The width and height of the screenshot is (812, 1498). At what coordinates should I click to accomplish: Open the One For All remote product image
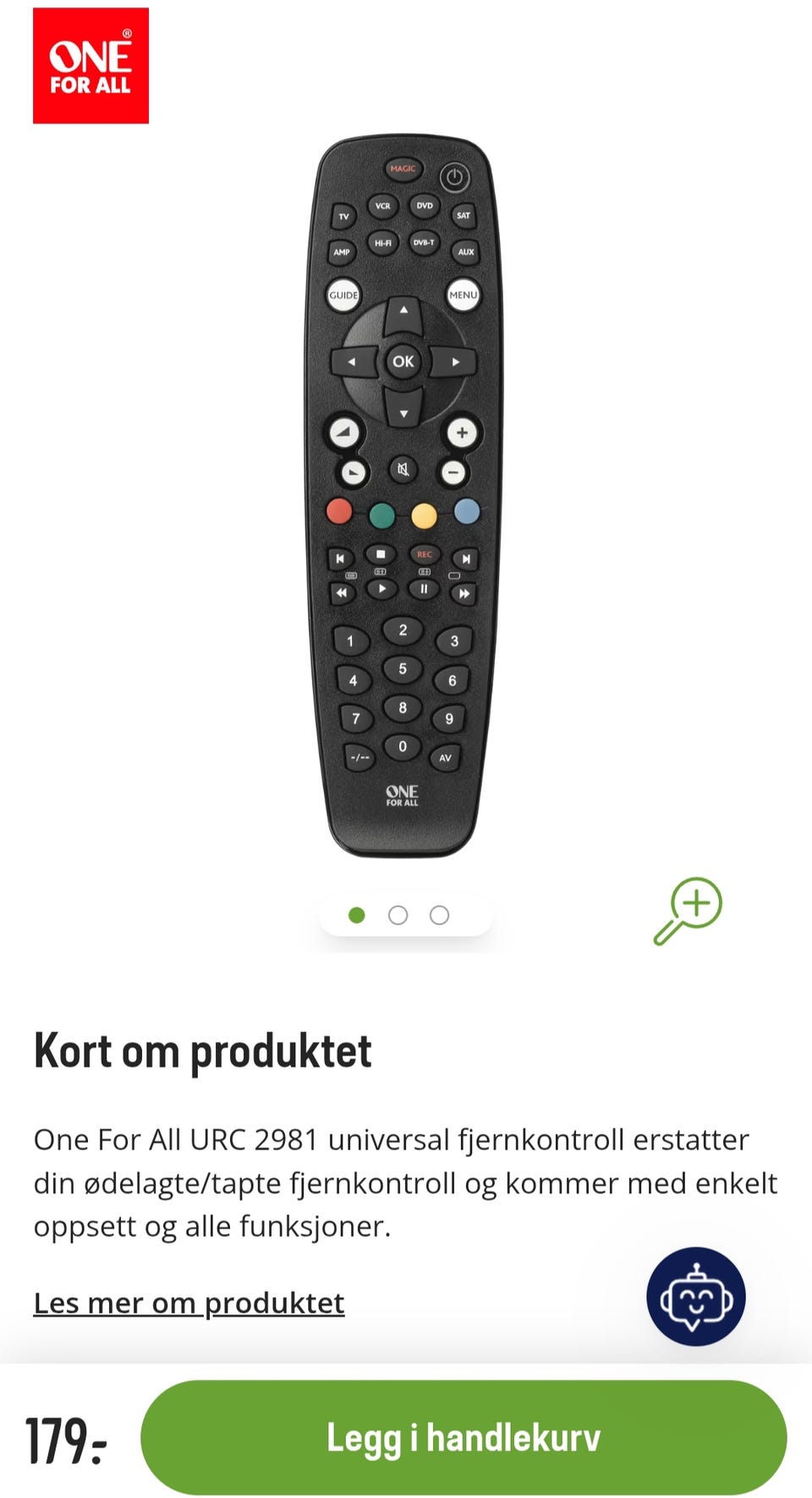point(403,496)
